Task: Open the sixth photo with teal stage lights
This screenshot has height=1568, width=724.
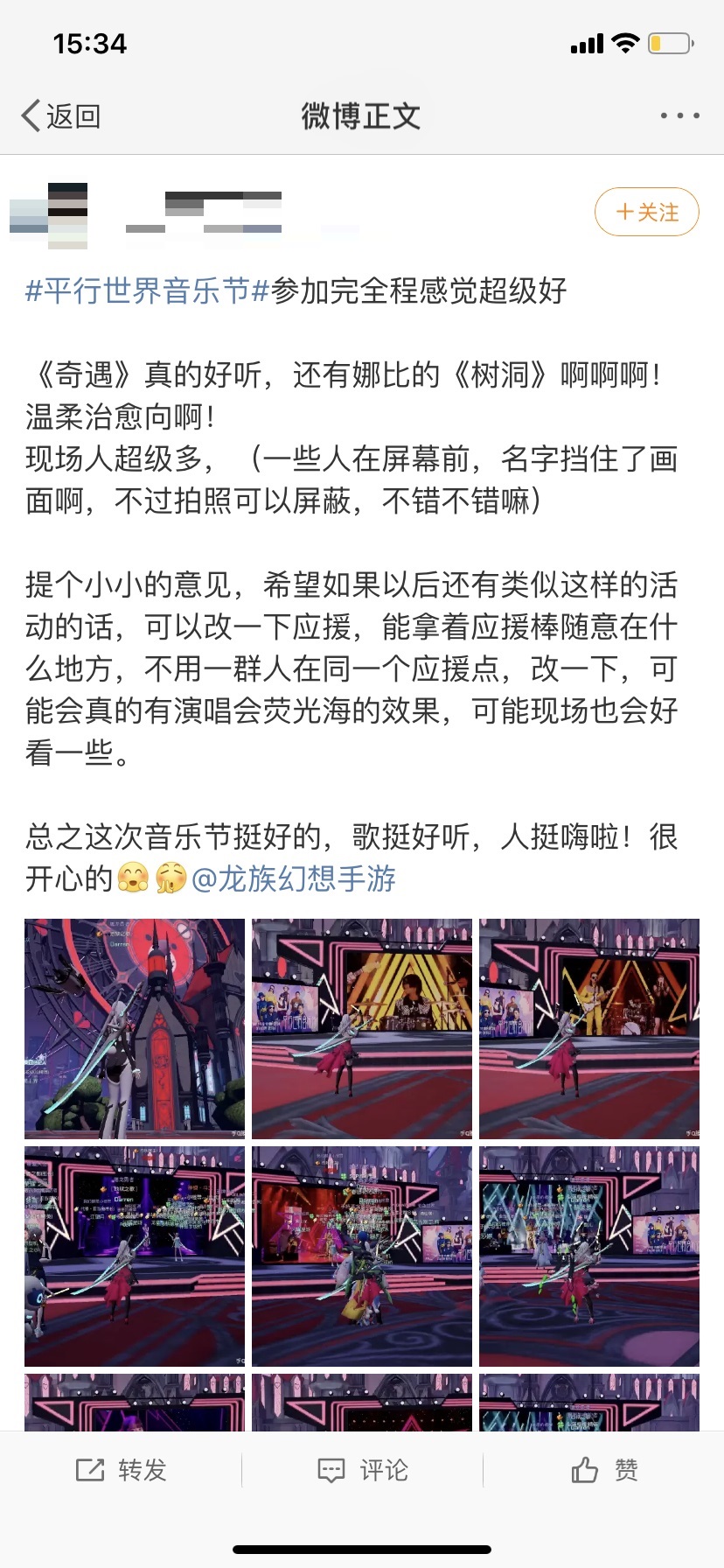Action: [x=589, y=1256]
